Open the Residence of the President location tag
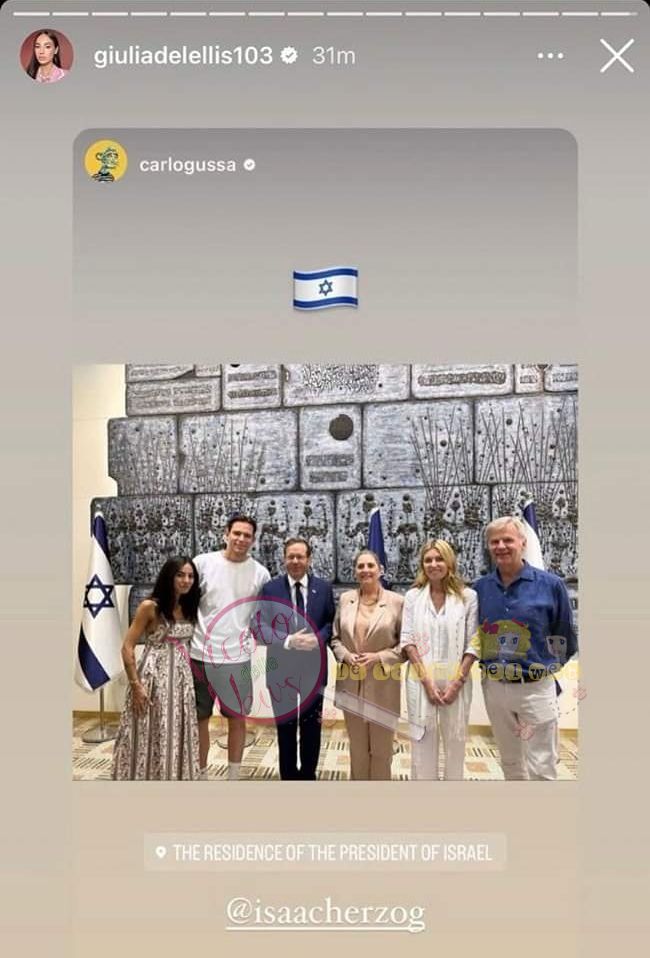 point(324,853)
